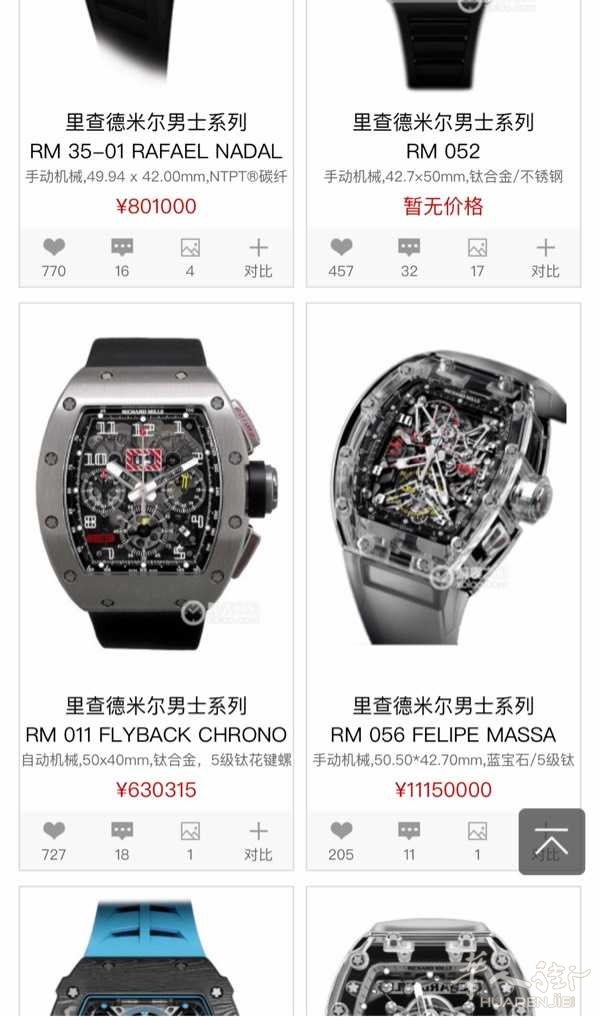
Task: Add RM 052 to 对比 comparison
Action: coord(546,257)
